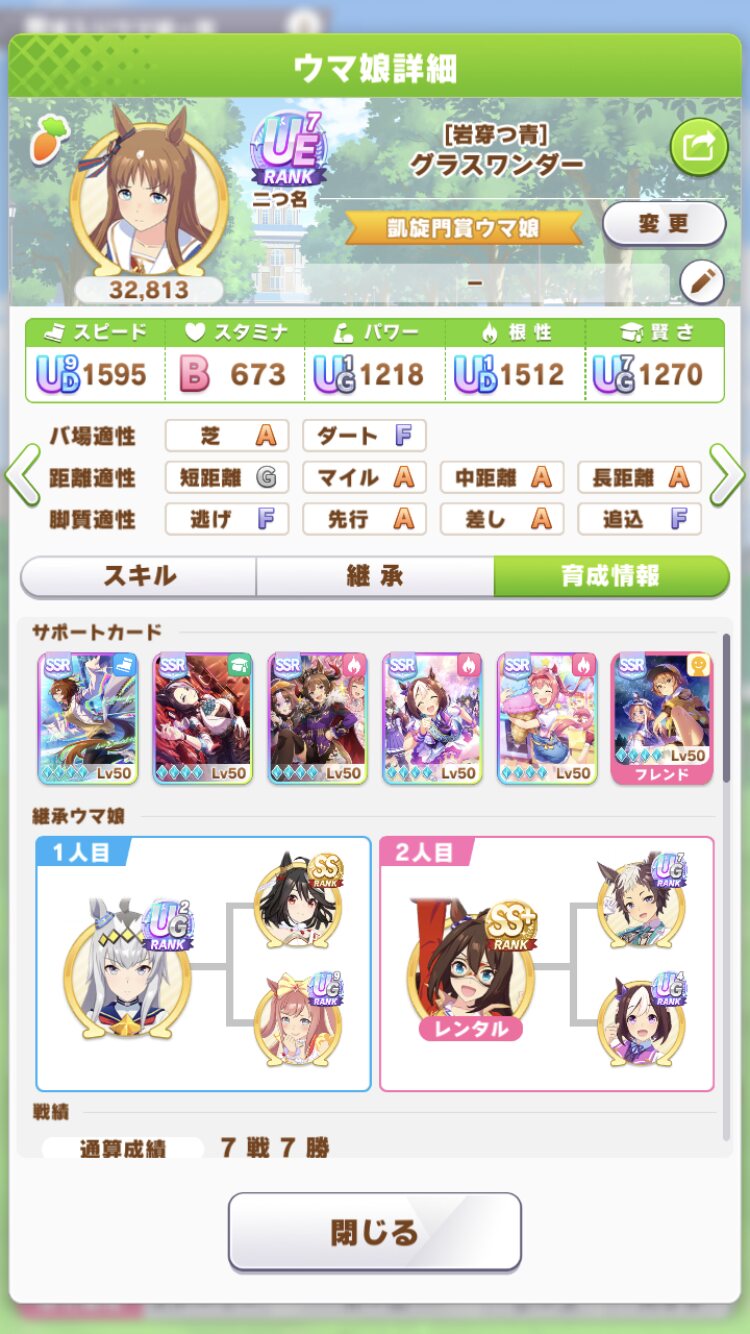This screenshot has width=750, height=1334.
Task: Open the フレンド friend support card
Action: [661, 718]
